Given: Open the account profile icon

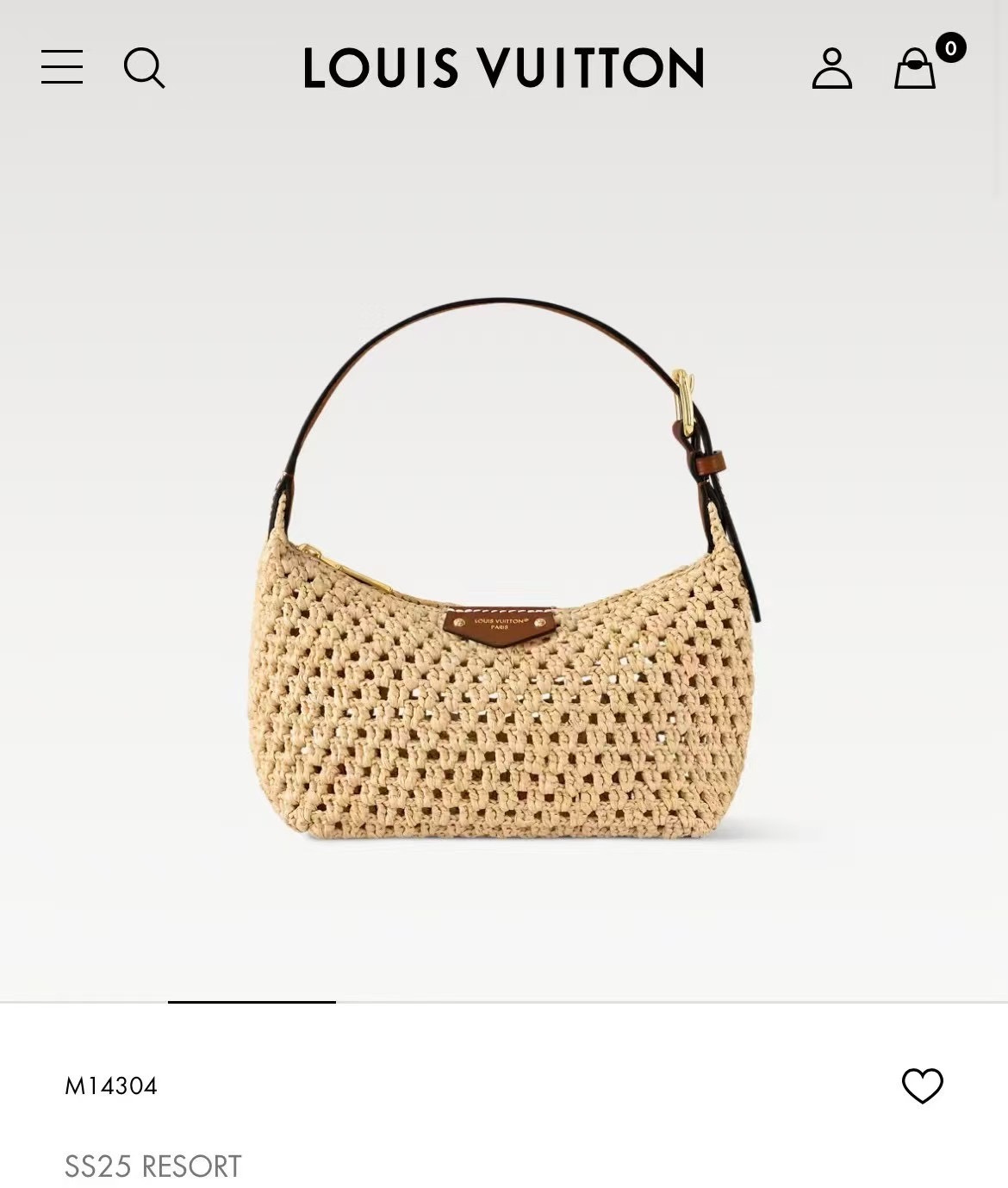Looking at the screenshot, I should click(x=831, y=68).
